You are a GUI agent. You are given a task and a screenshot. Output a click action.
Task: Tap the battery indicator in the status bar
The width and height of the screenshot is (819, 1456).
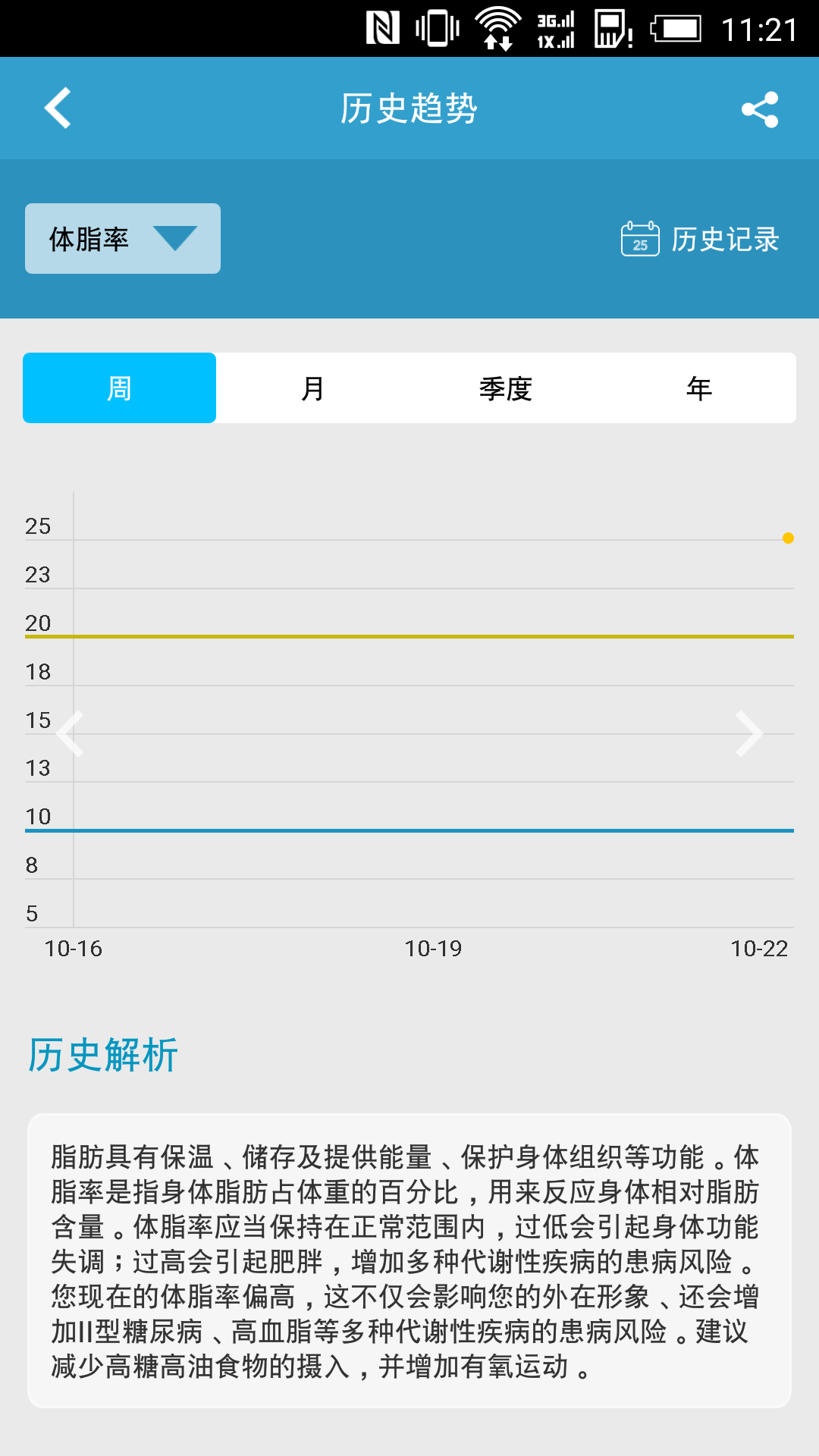tap(677, 28)
